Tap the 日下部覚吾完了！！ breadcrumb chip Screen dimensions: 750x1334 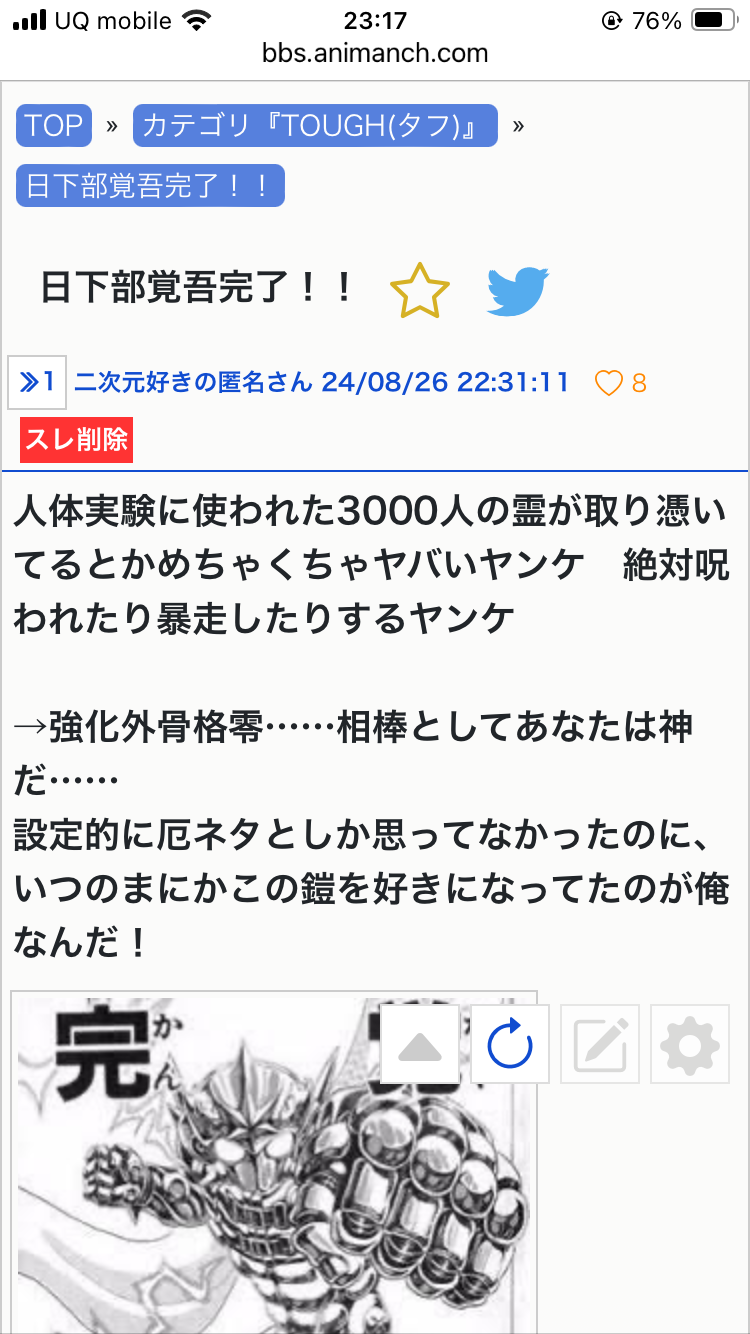[x=150, y=186]
